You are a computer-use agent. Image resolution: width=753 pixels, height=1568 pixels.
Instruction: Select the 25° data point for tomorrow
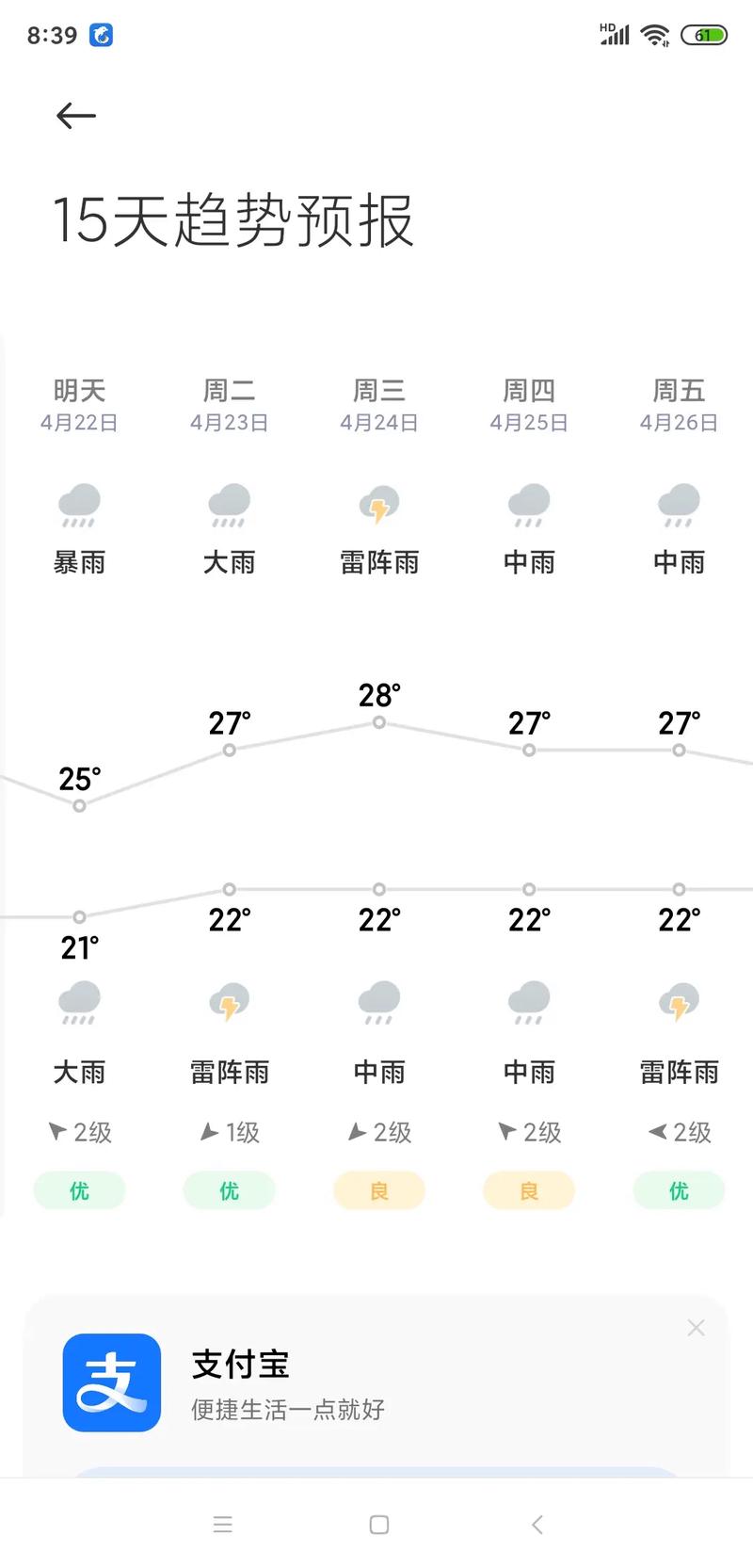click(79, 806)
